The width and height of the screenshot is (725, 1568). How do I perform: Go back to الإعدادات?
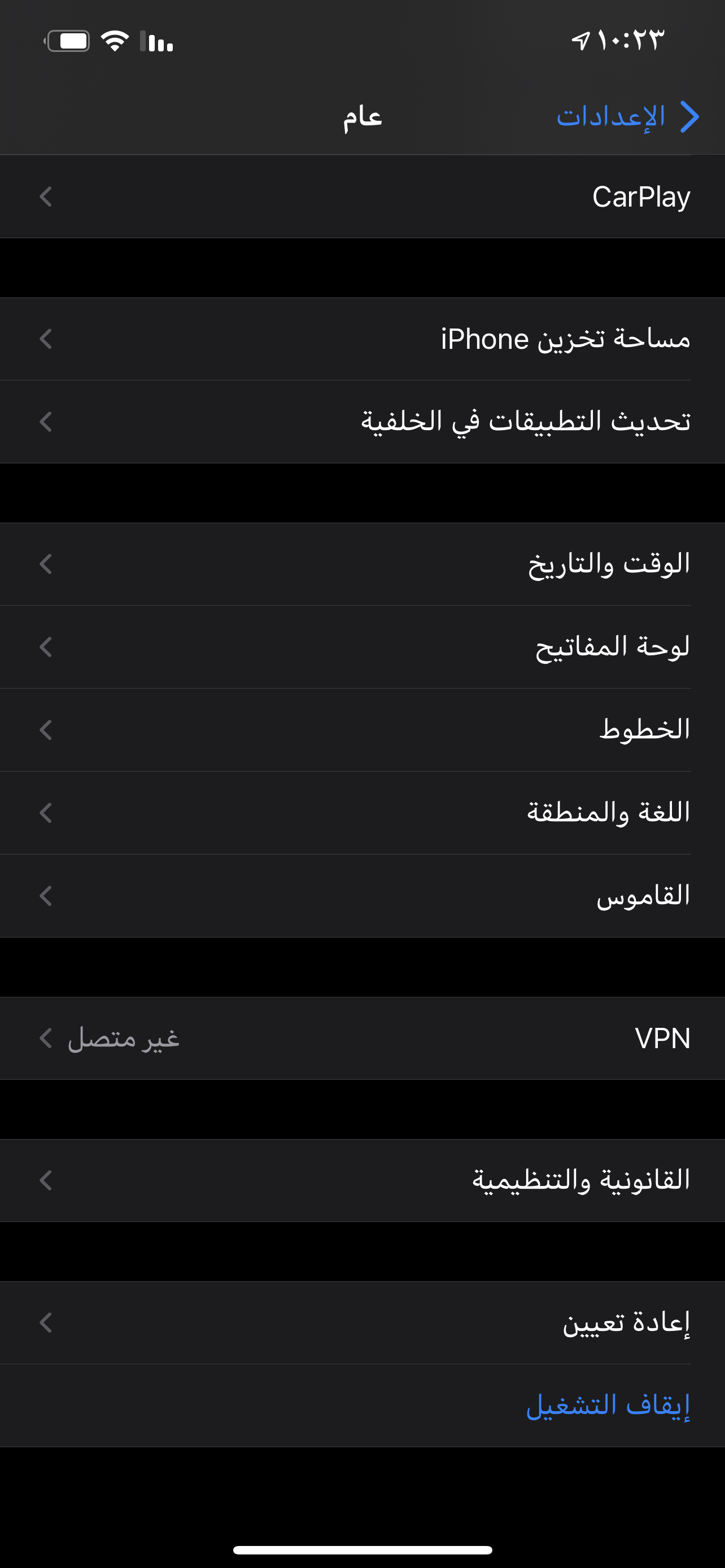(628, 116)
